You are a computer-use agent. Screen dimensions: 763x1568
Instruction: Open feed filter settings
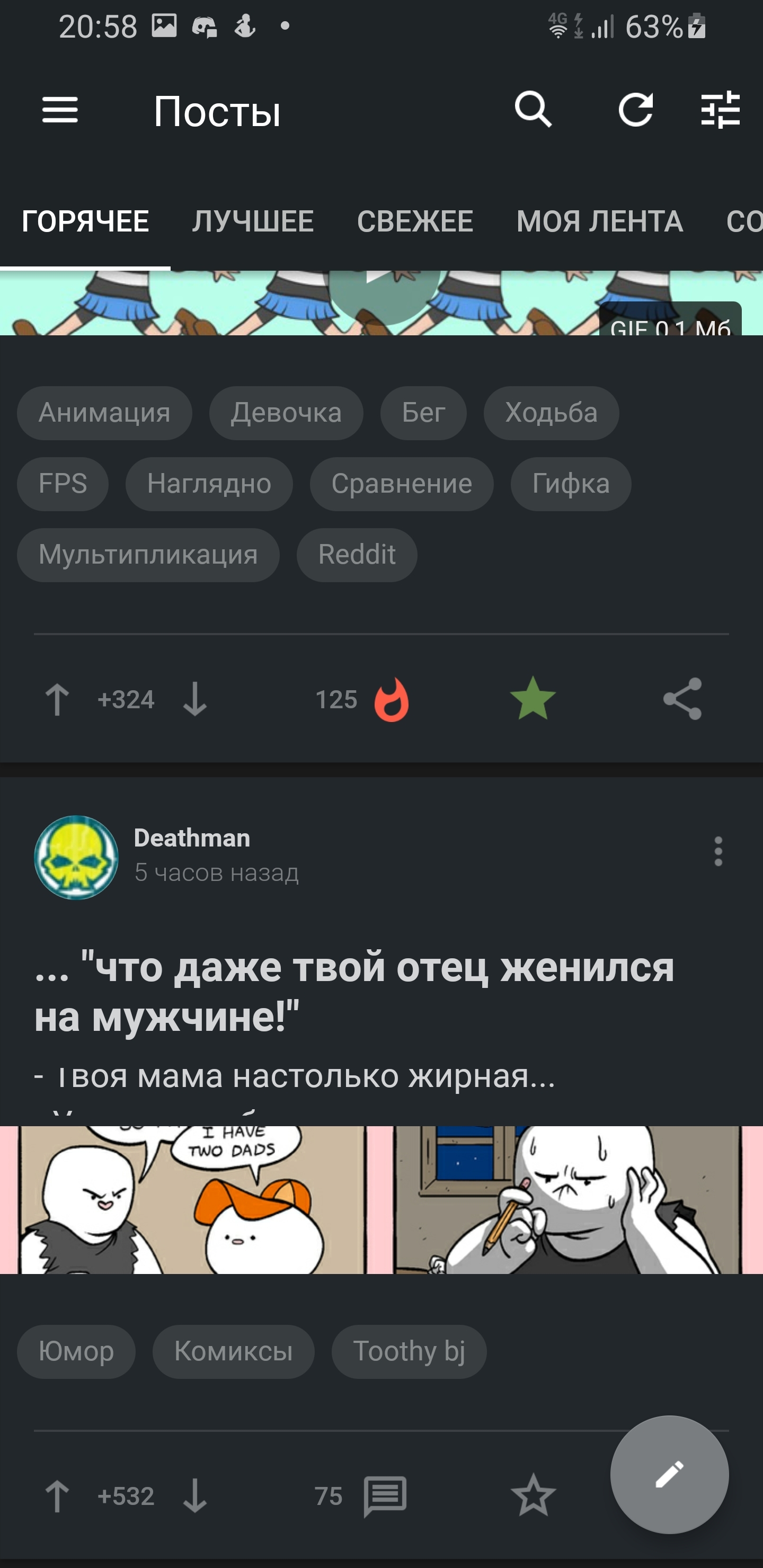point(721,110)
